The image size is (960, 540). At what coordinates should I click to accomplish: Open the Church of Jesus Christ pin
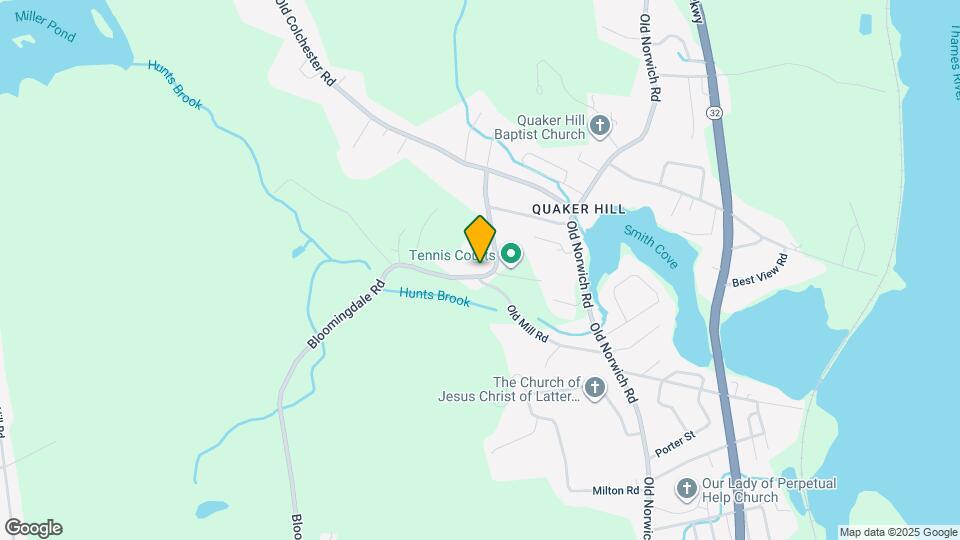pyautogui.click(x=594, y=388)
